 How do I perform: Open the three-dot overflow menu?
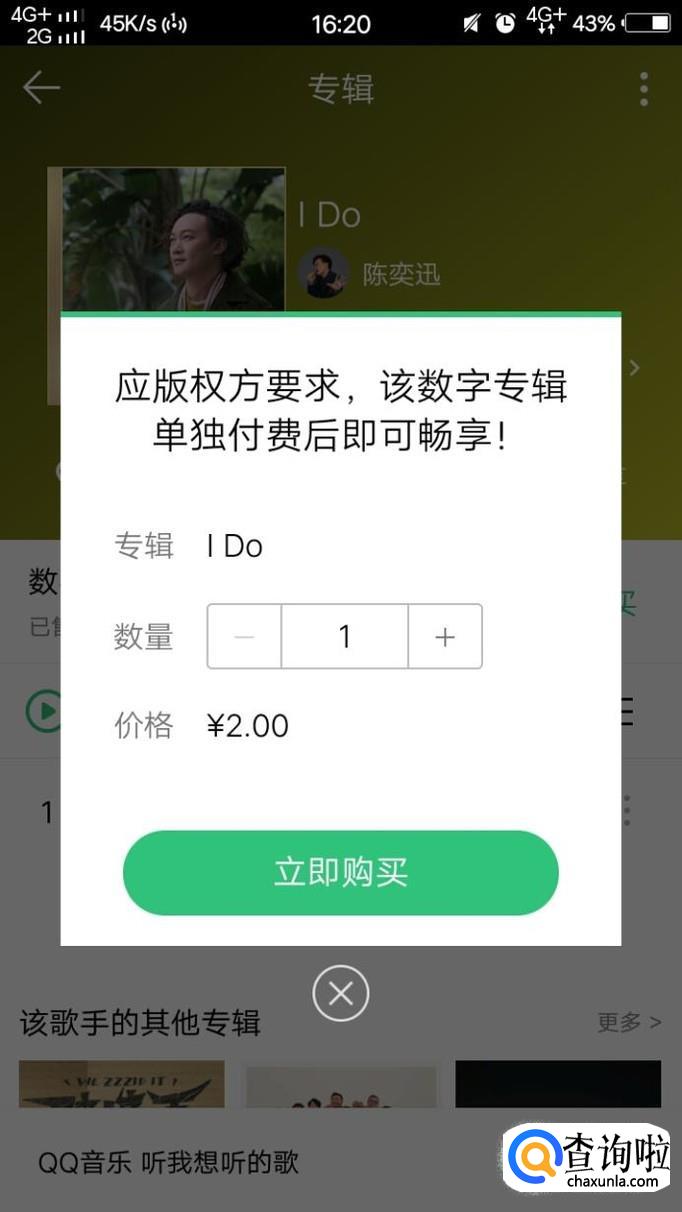point(644,89)
